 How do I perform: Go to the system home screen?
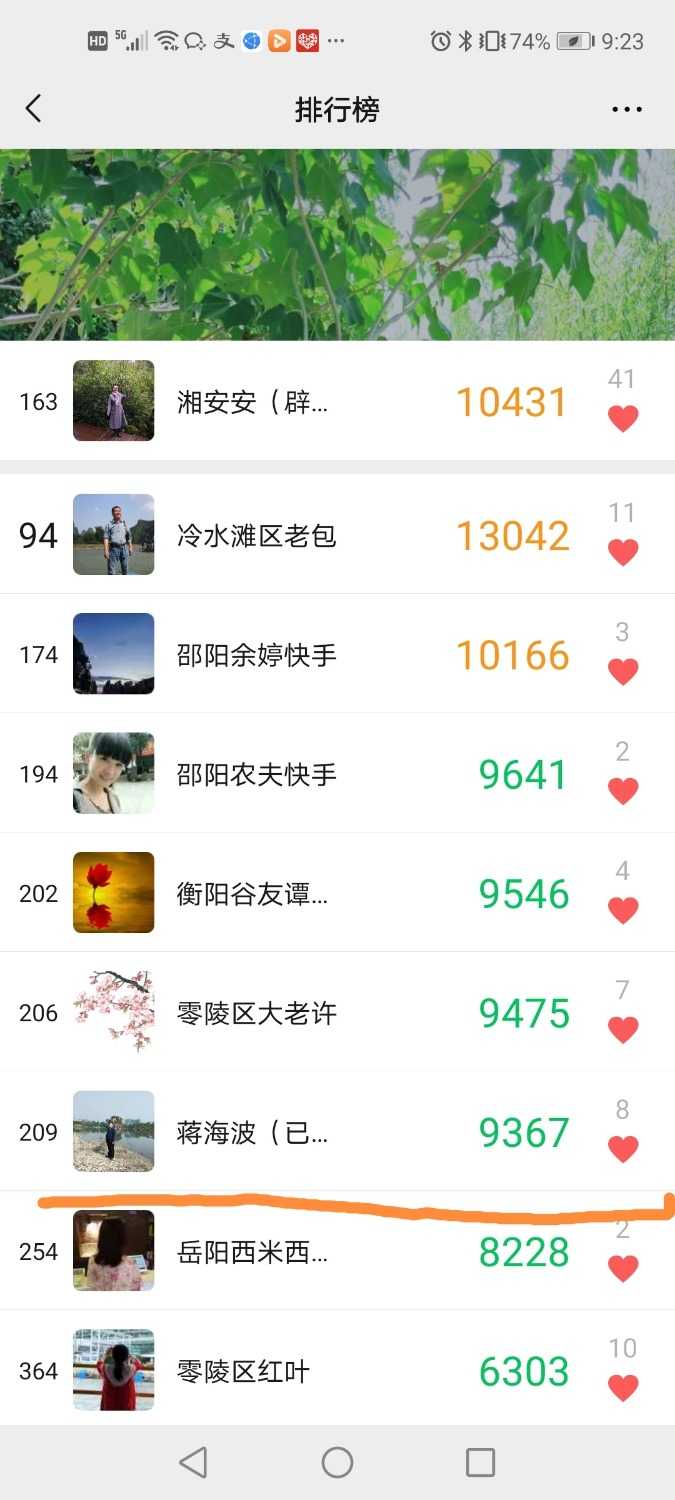point(337,1462)
